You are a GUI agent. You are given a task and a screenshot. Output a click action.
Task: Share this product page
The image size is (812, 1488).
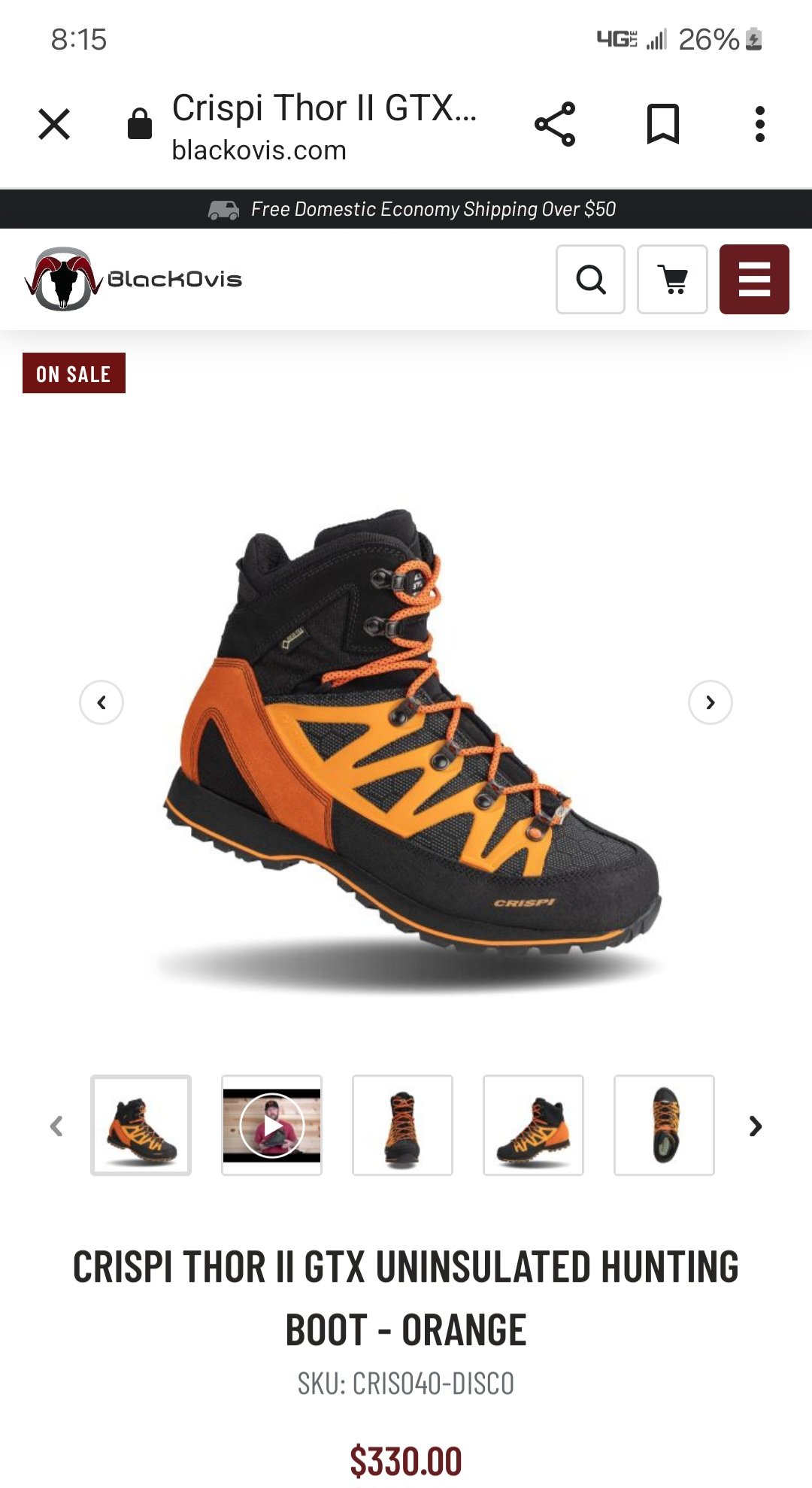pos(555,124)
